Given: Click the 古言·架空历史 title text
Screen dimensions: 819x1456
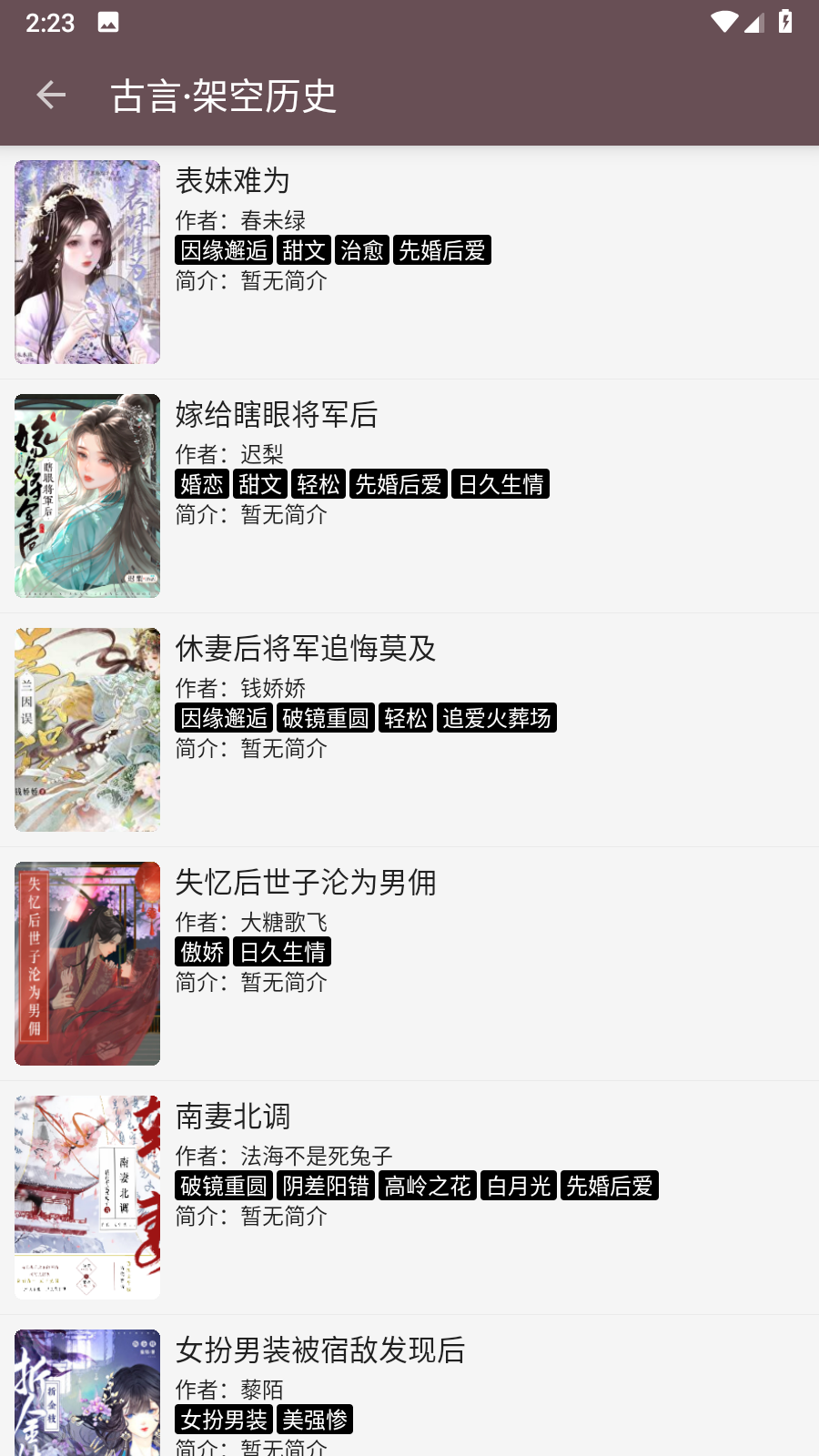Looking at the screenshot, I should pyautogui.click(x=222, y=95).
